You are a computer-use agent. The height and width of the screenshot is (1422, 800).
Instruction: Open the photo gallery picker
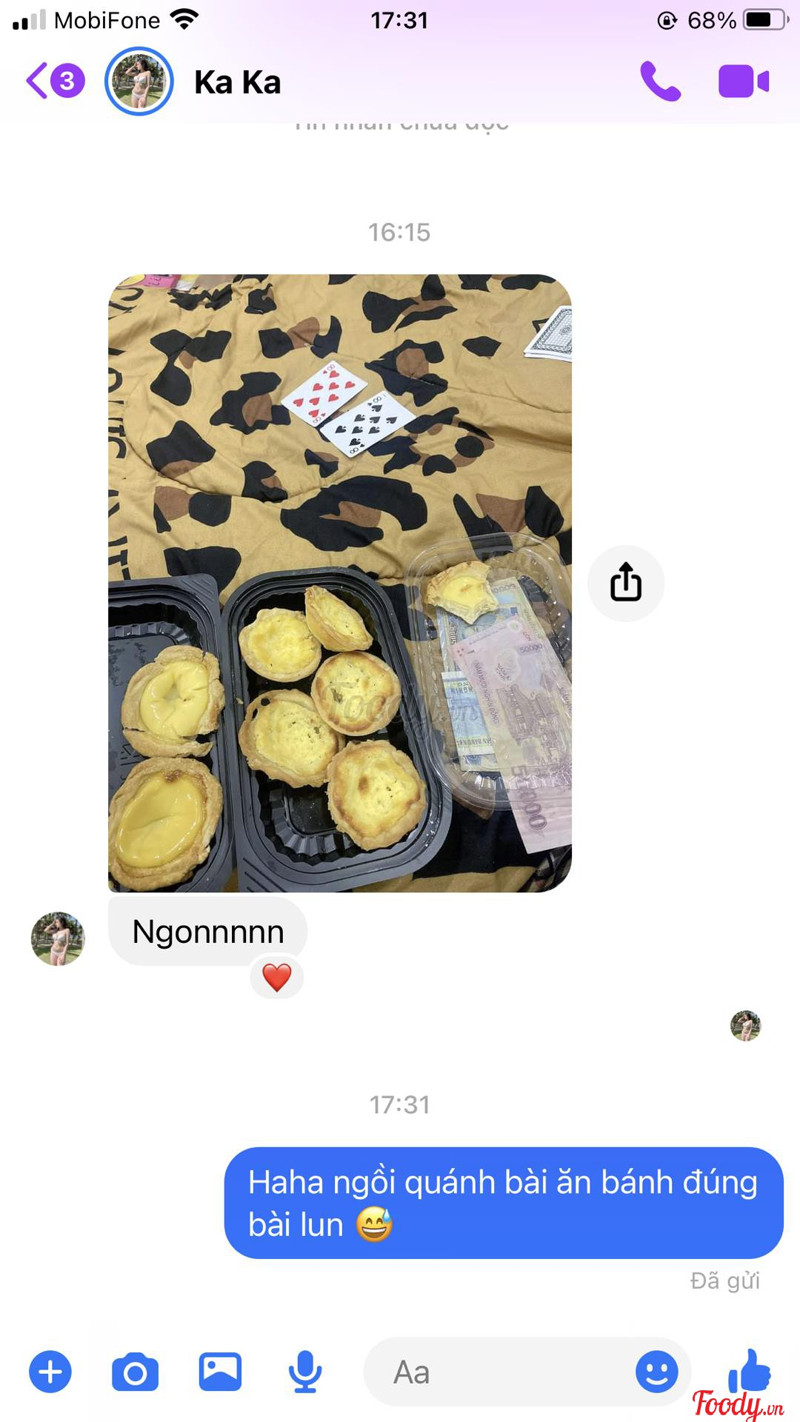pos(220,1371)
